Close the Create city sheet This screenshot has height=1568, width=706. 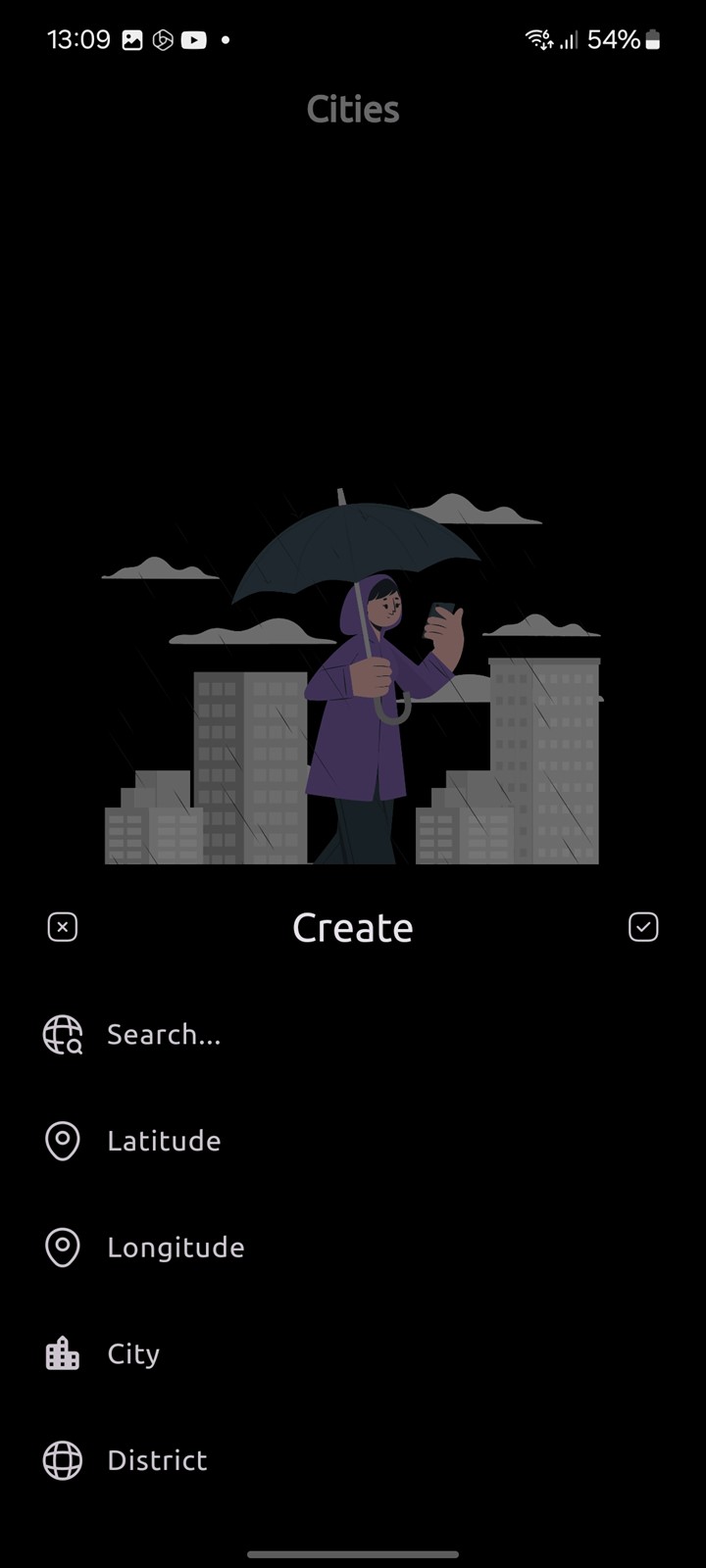[63, 927]
